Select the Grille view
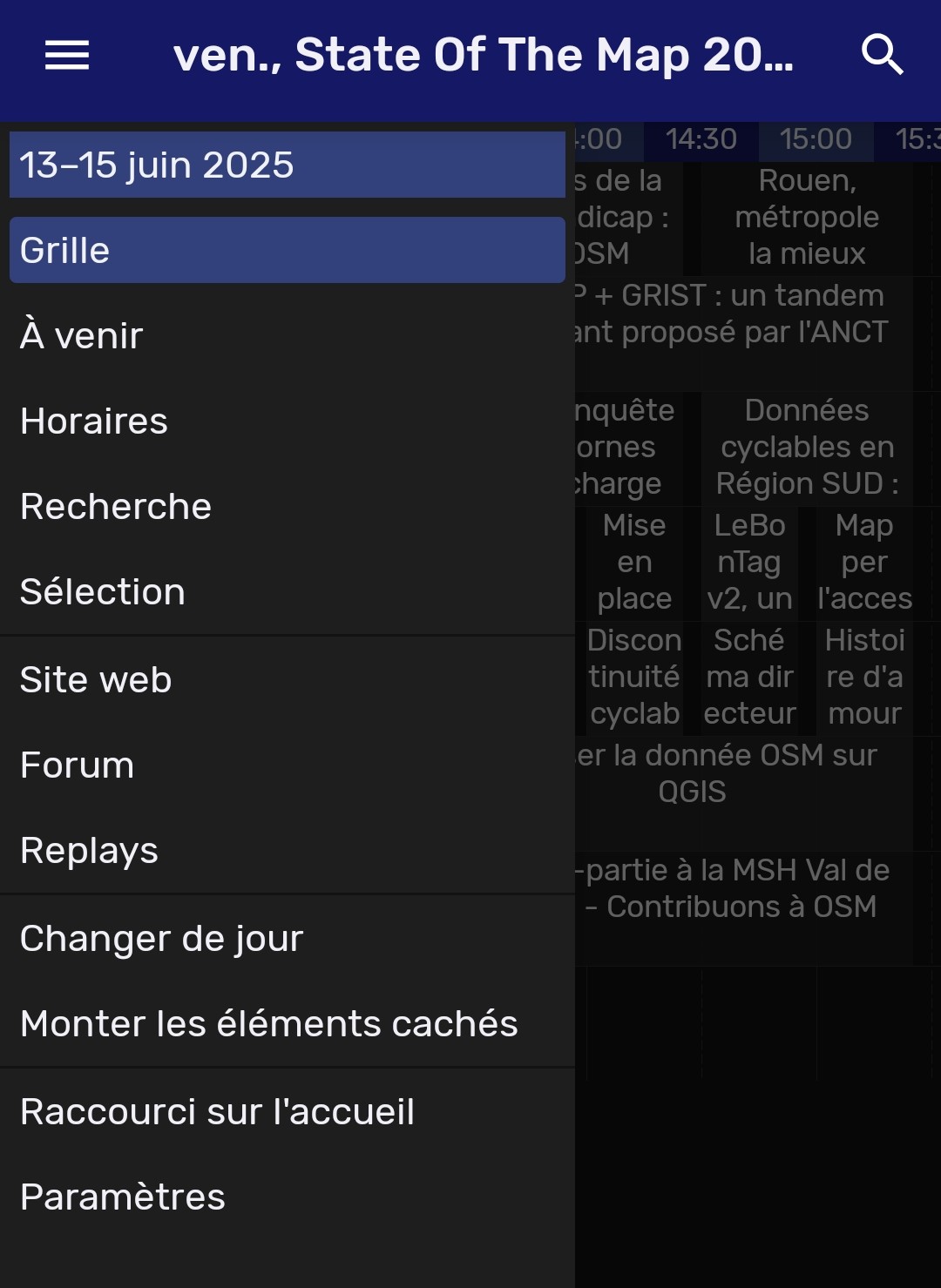 [287, 250]
